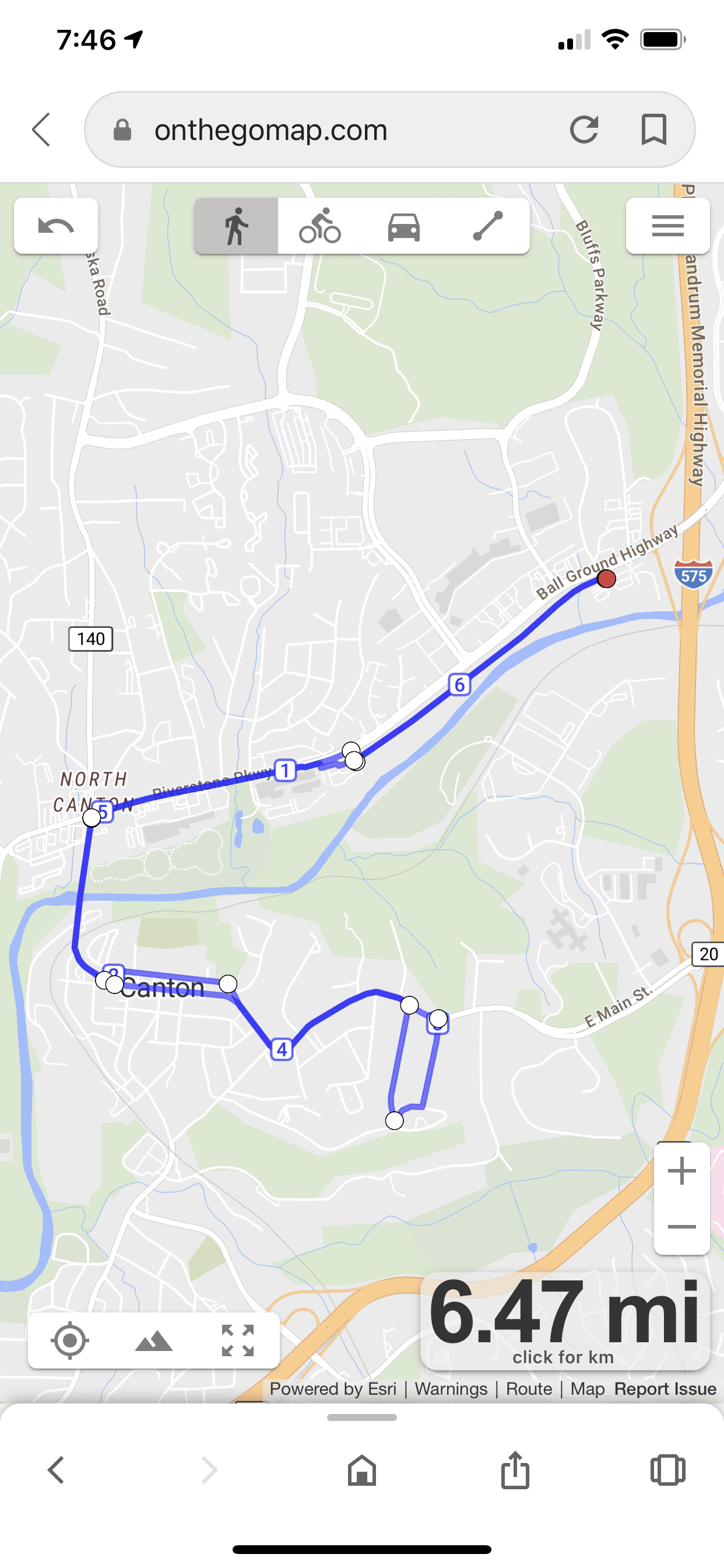Fit the route to screen

pos(237,1340)
